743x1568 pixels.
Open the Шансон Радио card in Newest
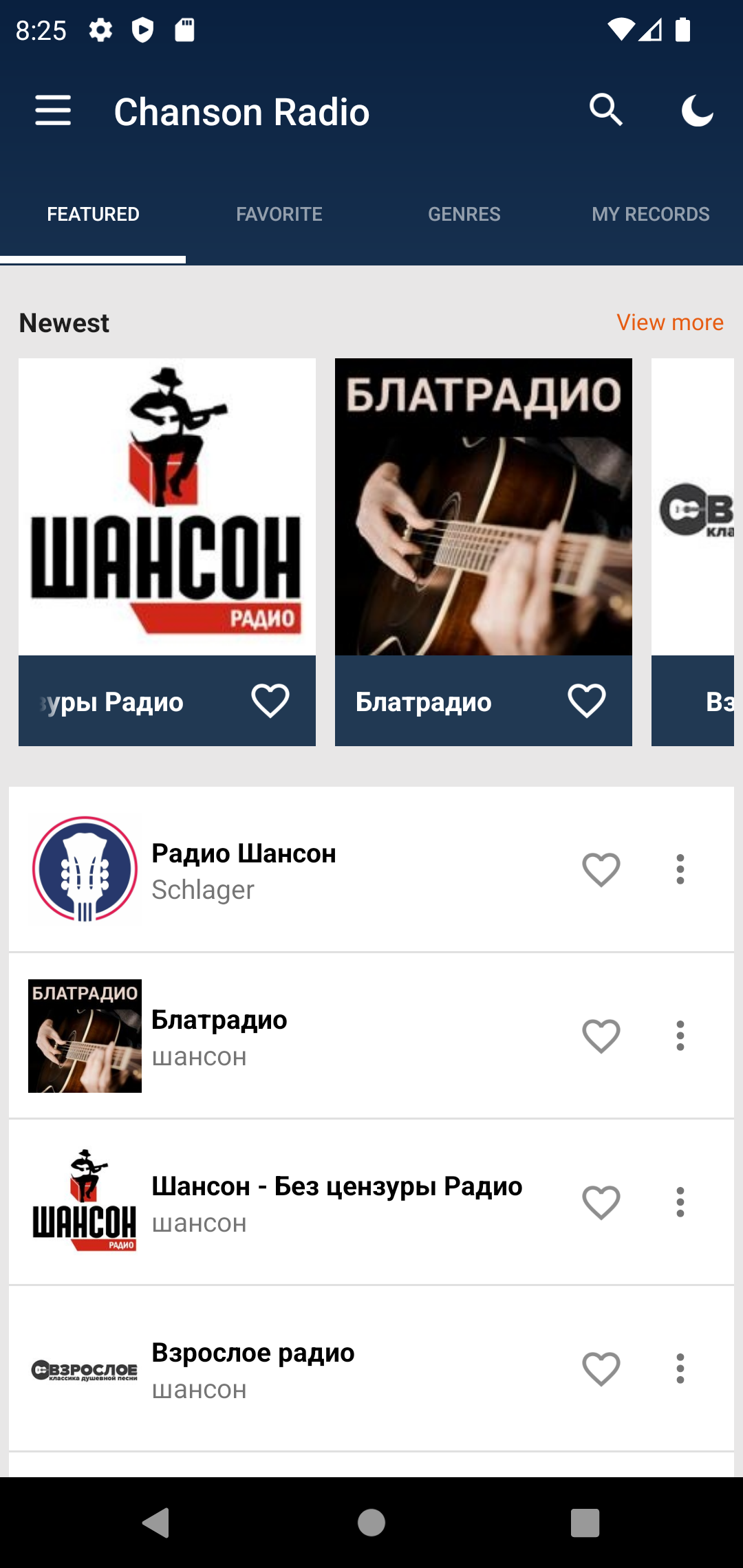coord(166,508)
